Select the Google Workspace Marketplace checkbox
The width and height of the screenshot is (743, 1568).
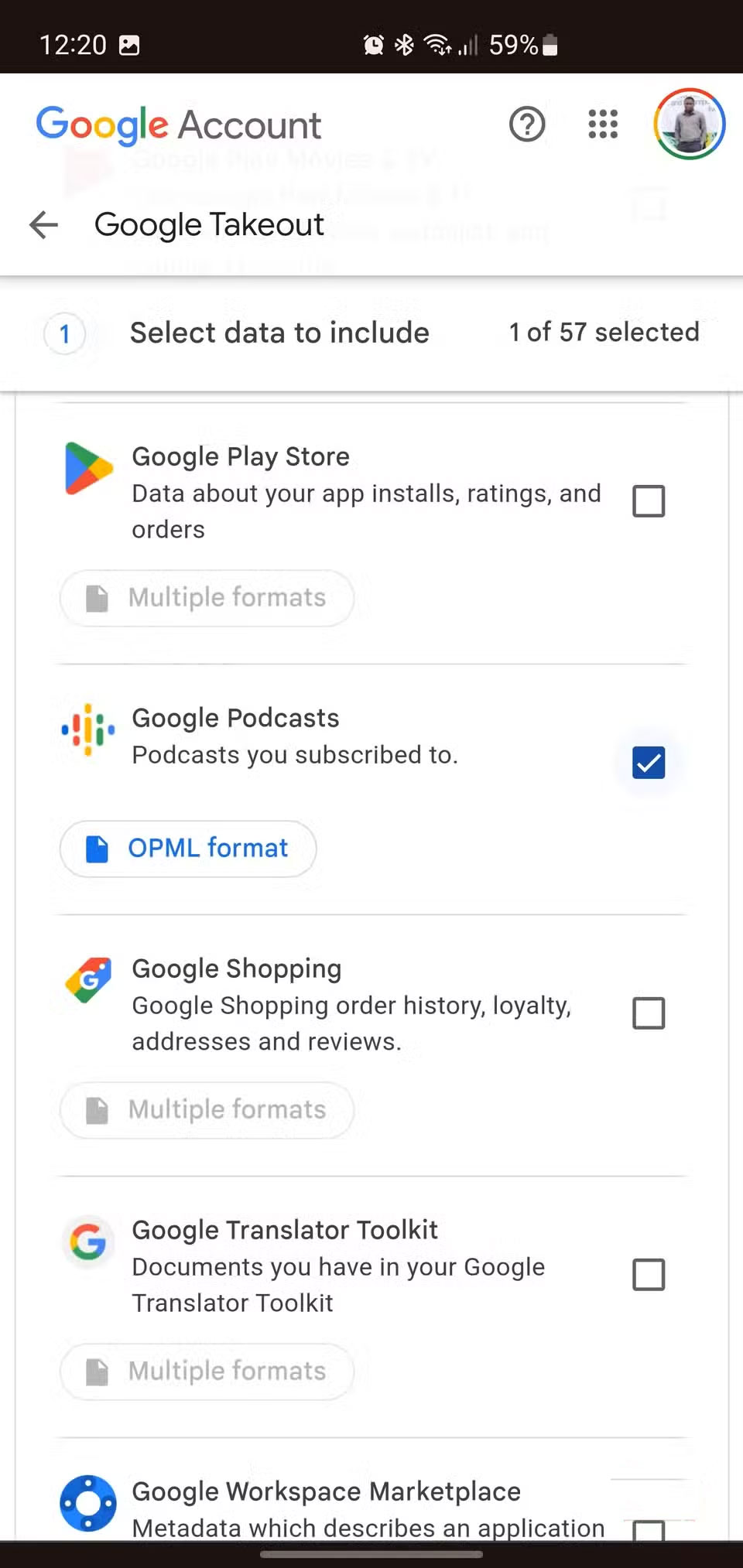(649, 1530)
